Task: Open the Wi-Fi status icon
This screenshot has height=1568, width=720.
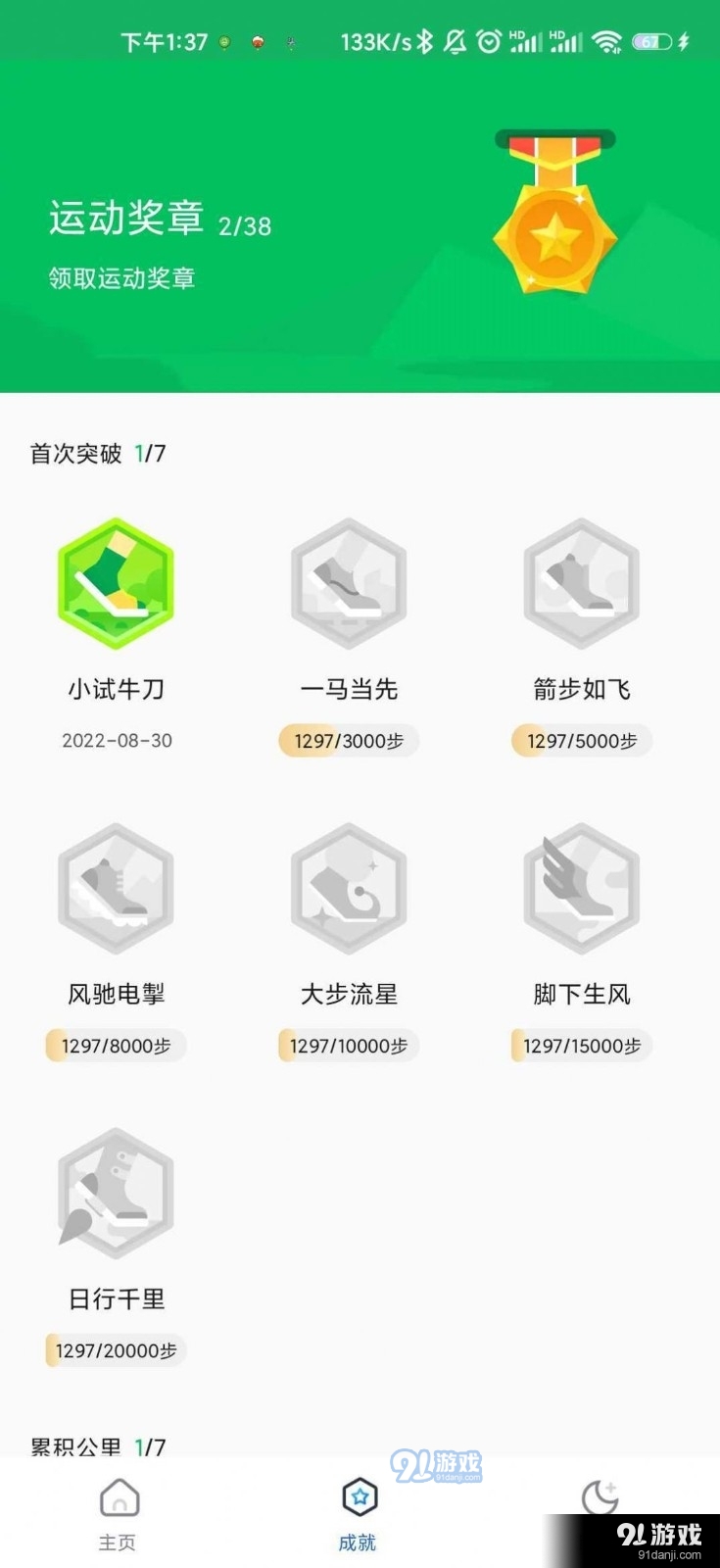Action: 607,41
